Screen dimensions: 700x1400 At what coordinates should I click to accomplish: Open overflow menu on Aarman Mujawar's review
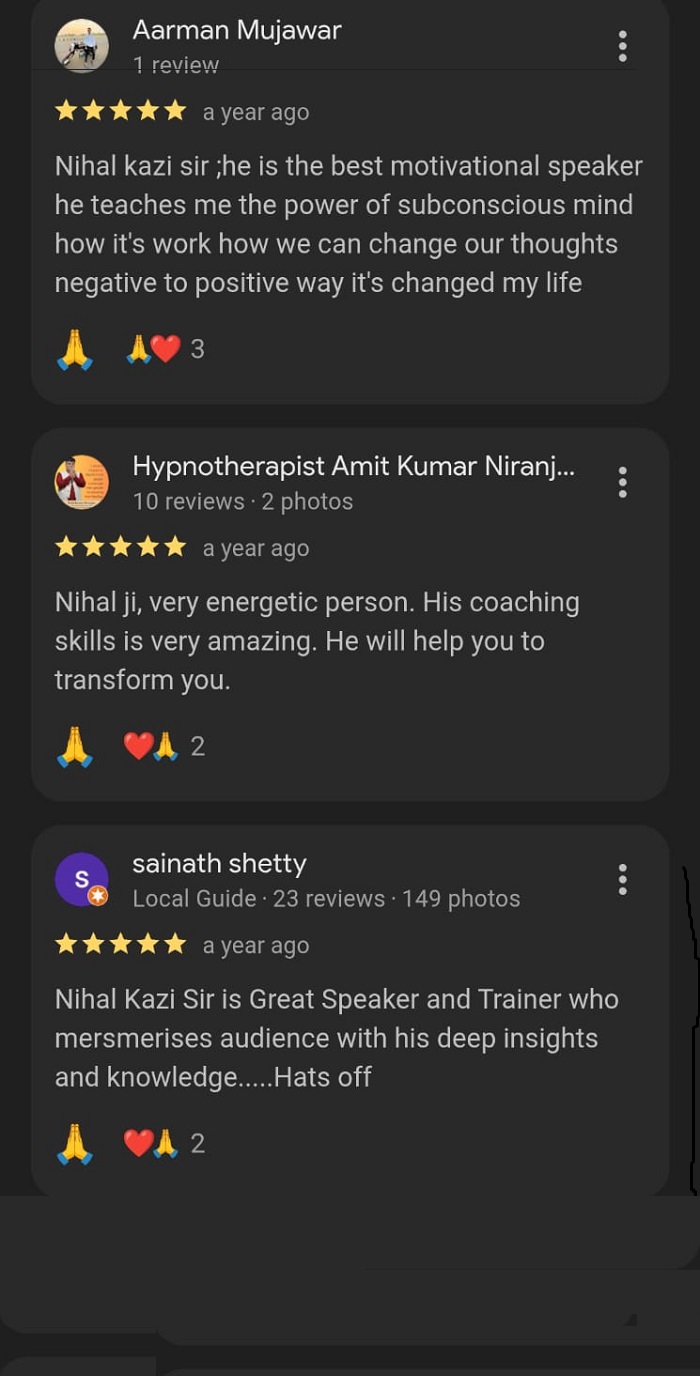coord(622,46)
